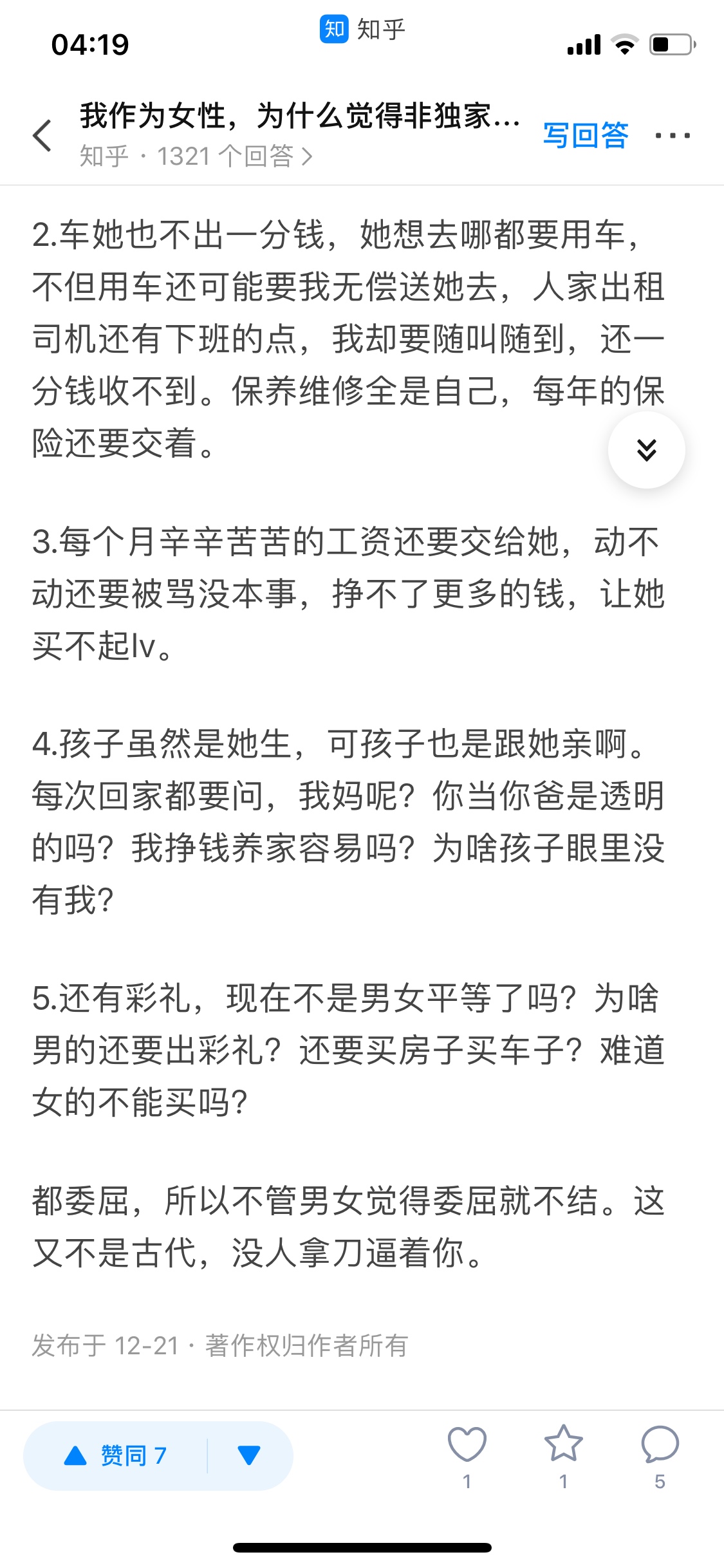Open the comments bubble showing 5
This screenshot has height=1568, width=724.
(660, 1456)
